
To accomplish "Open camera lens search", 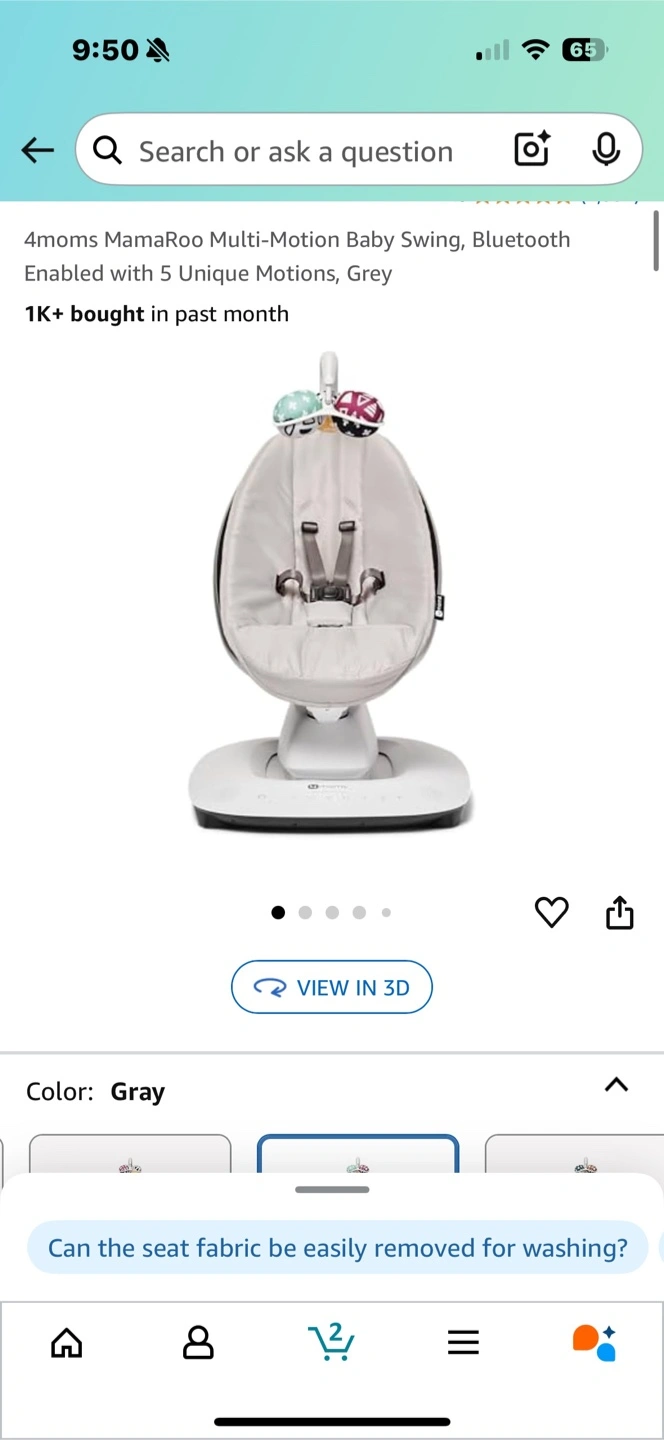I will (532, 150).
